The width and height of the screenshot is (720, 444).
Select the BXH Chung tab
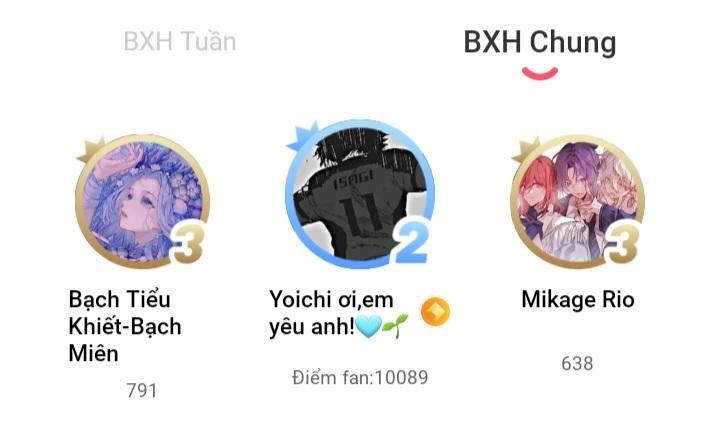[539, 43]
